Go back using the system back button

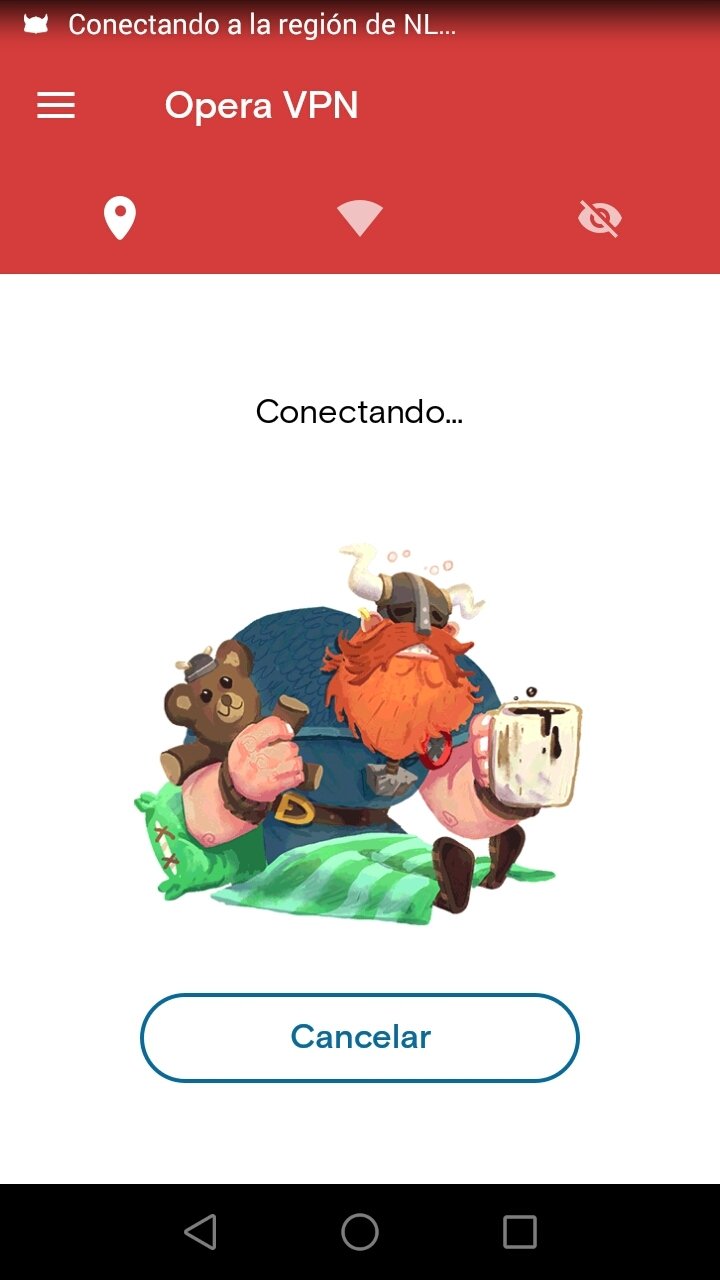[201, 1232]
